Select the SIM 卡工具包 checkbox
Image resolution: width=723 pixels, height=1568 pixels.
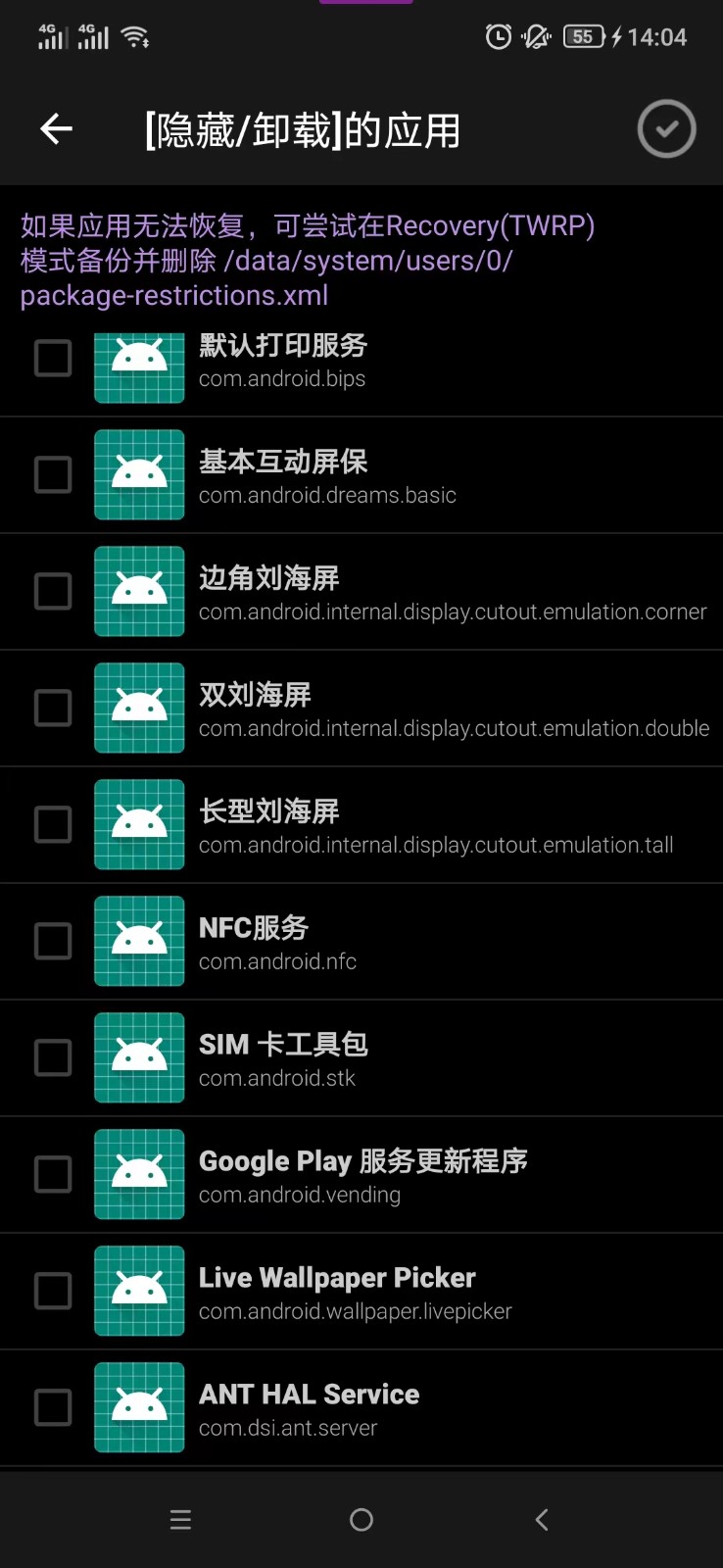click(x=53, y=1057)
